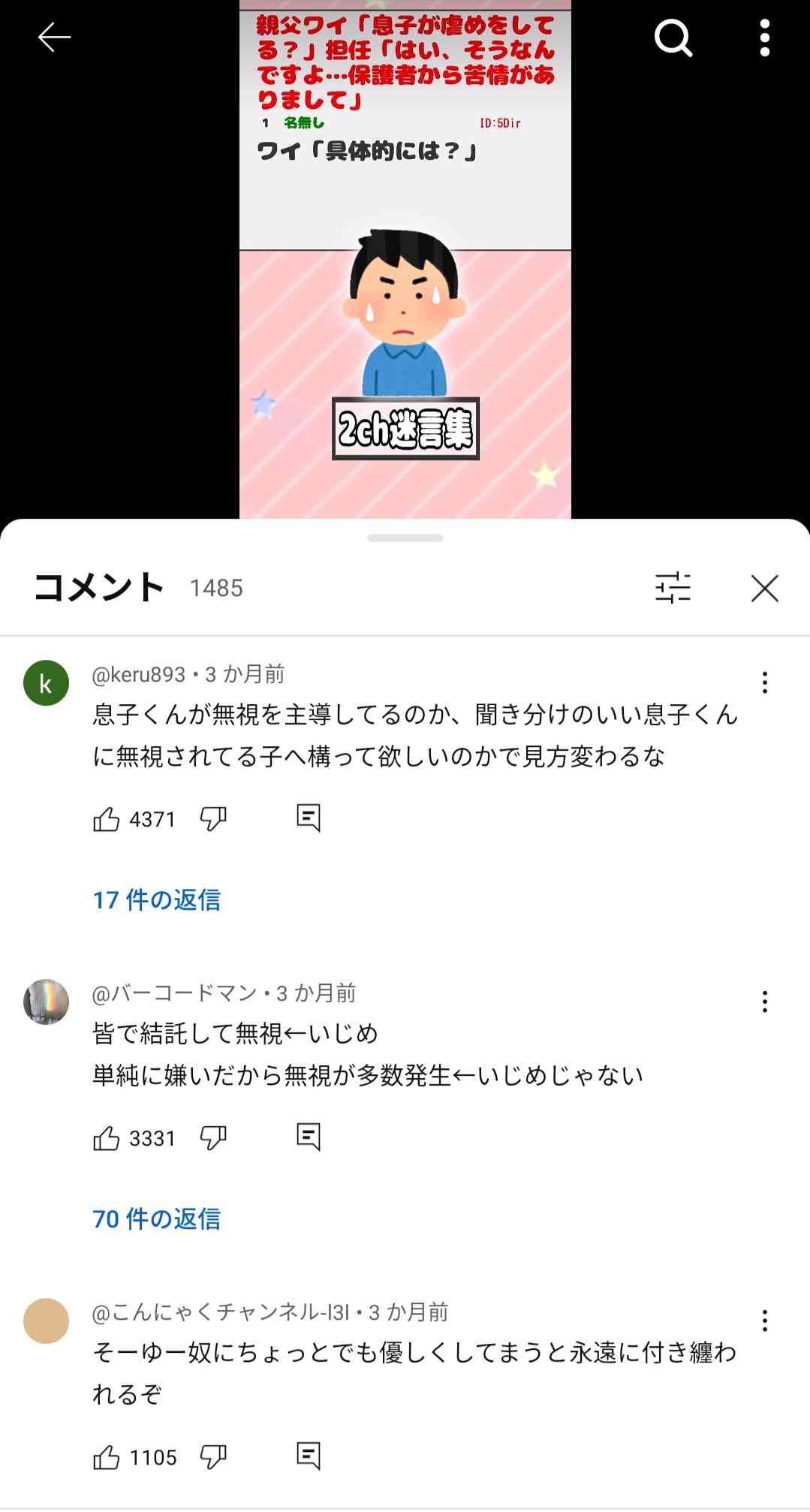The image size is (810, 1512).
Task: Open the video overflow menu
Action: (x=764, y=38)
